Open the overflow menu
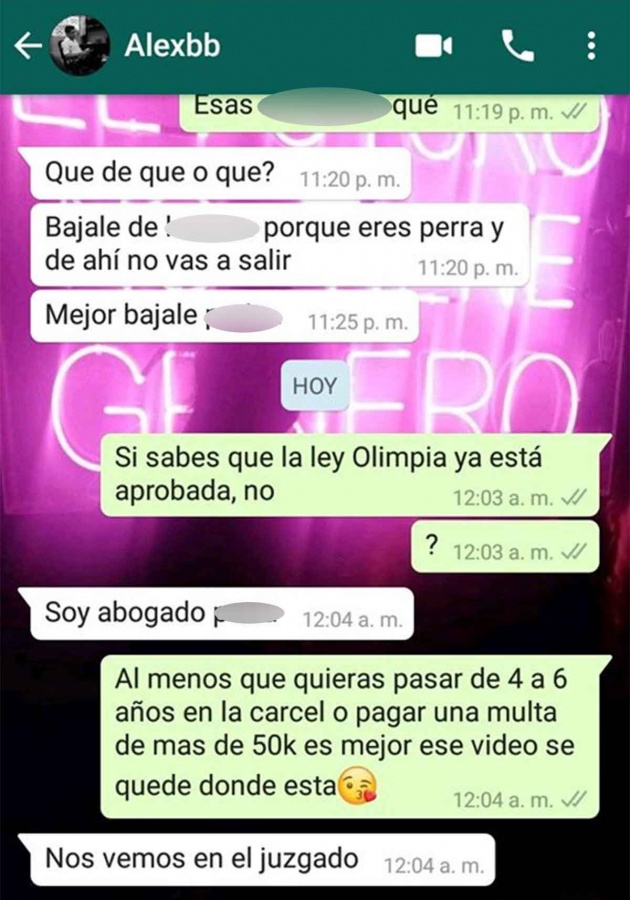Screen dimensions: 630x900 coord(592,46)
